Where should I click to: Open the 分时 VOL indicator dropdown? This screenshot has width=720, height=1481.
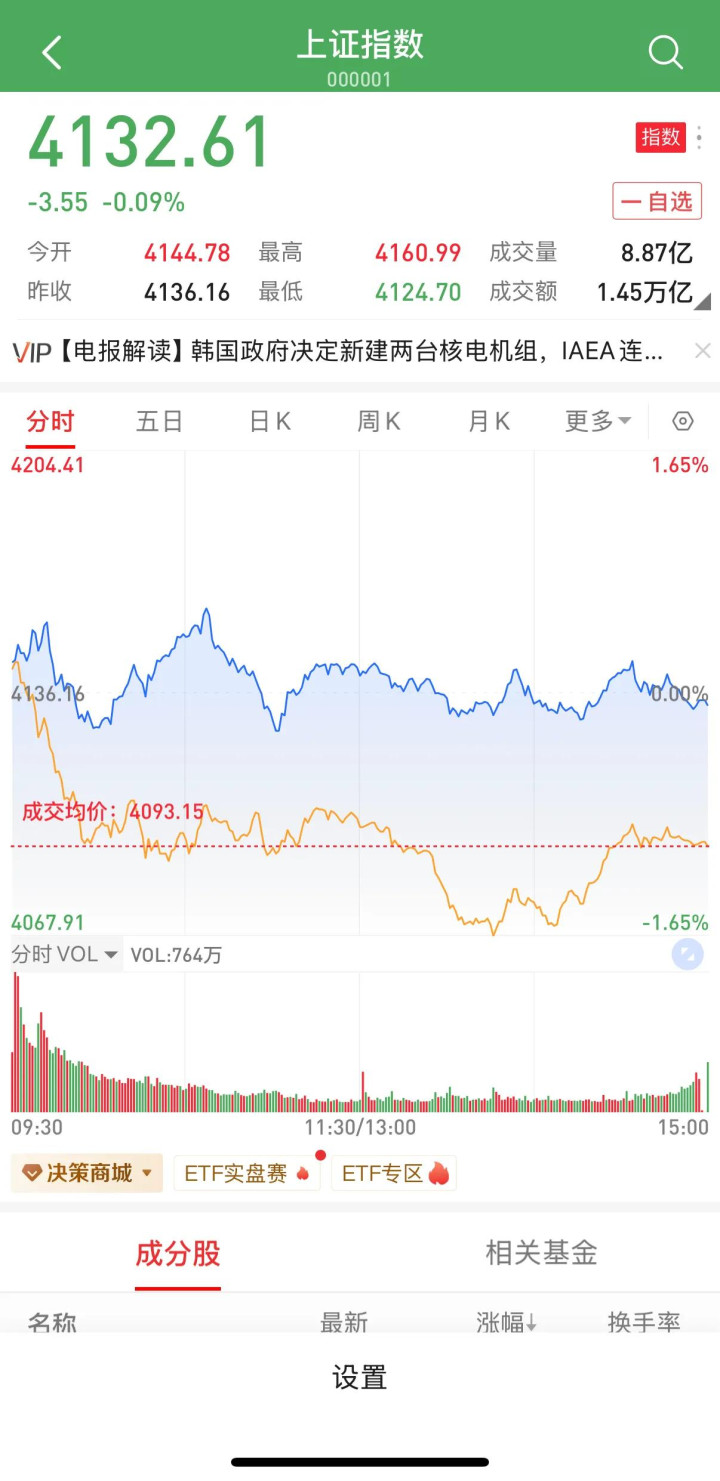(66, 955)
